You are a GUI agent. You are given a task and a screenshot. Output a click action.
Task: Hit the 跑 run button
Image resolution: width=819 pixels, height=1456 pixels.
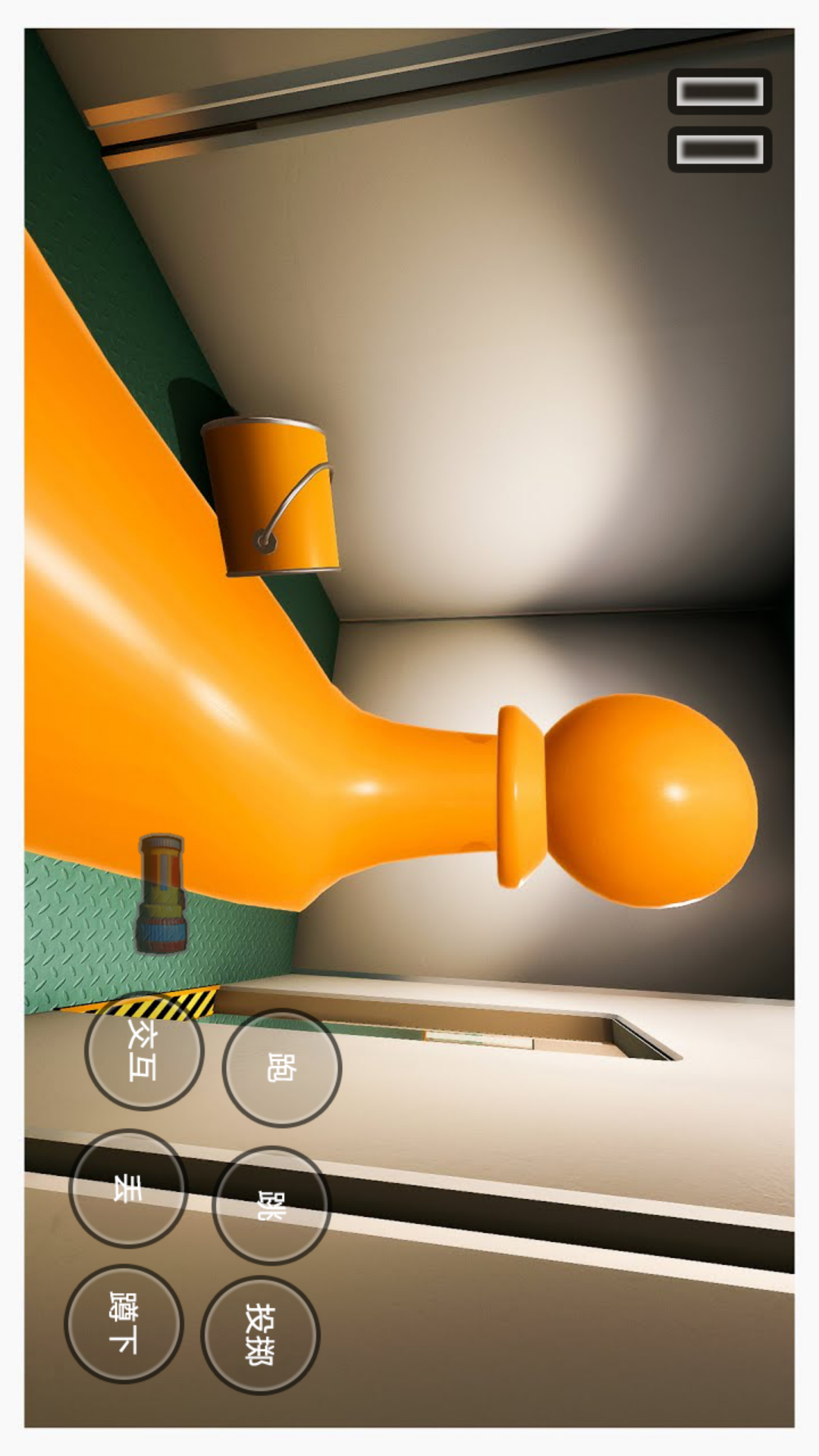click(x=282, y=1067)
